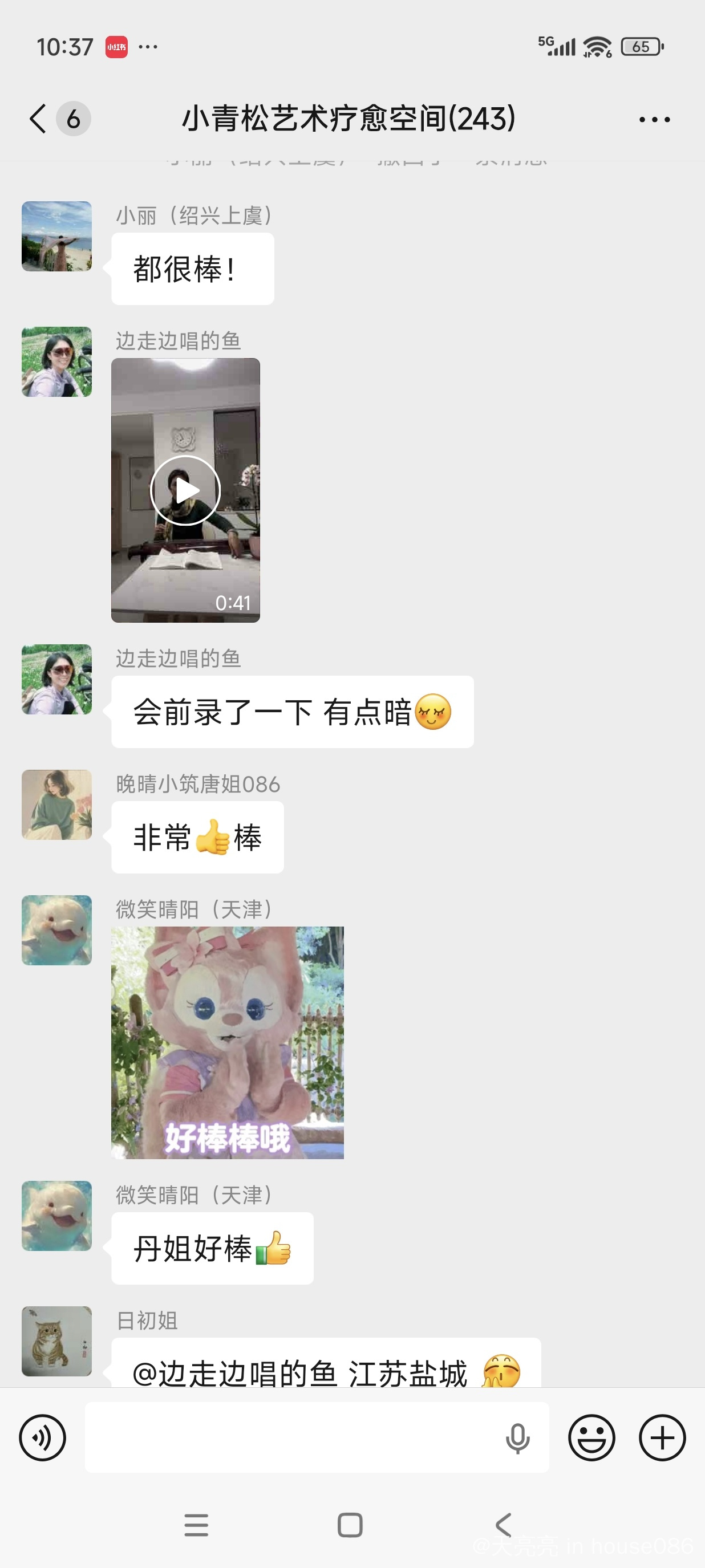Open 晚晴小筑唐姐086's avatar profile
The width and height of the screenshot is (705, 1568).
pyautogui.click(x=56, y=805)
